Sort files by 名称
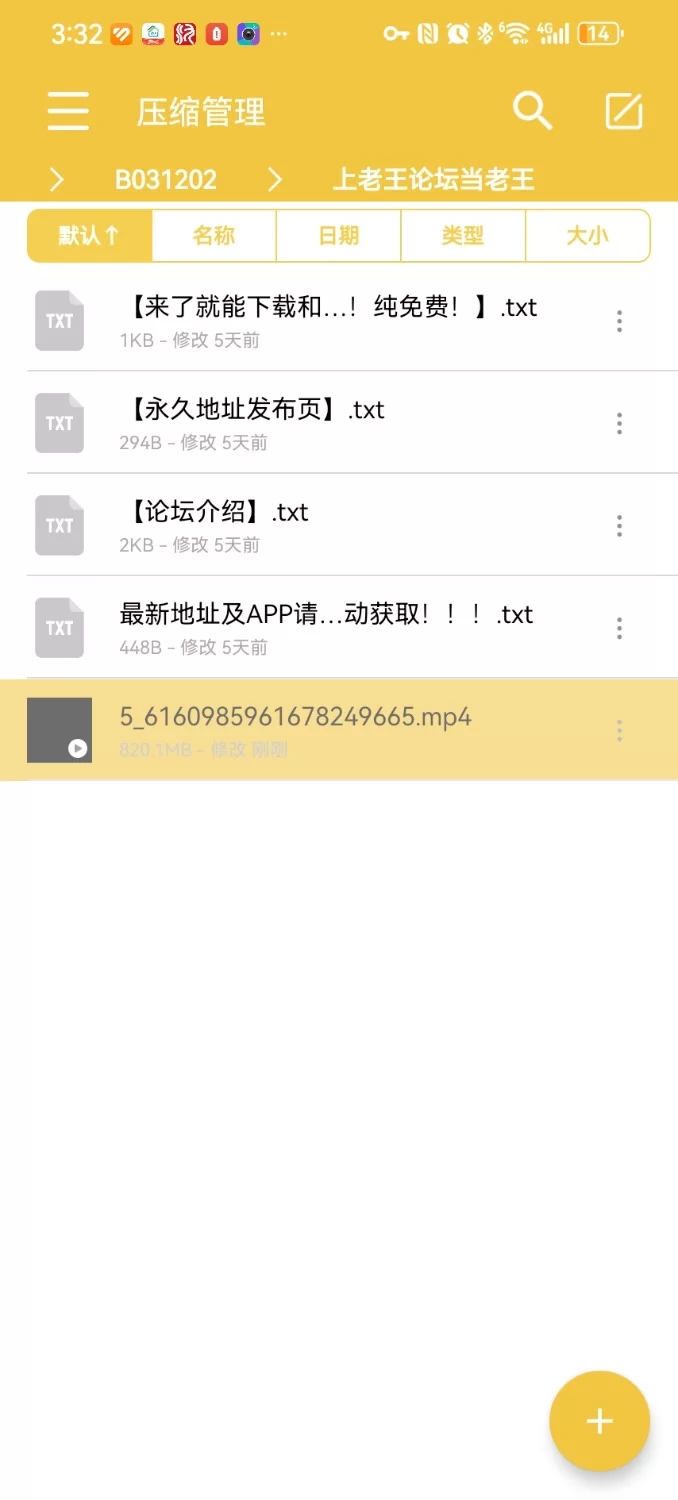Viewport: 678px width, 1500px height. click(x=214, y=236)
